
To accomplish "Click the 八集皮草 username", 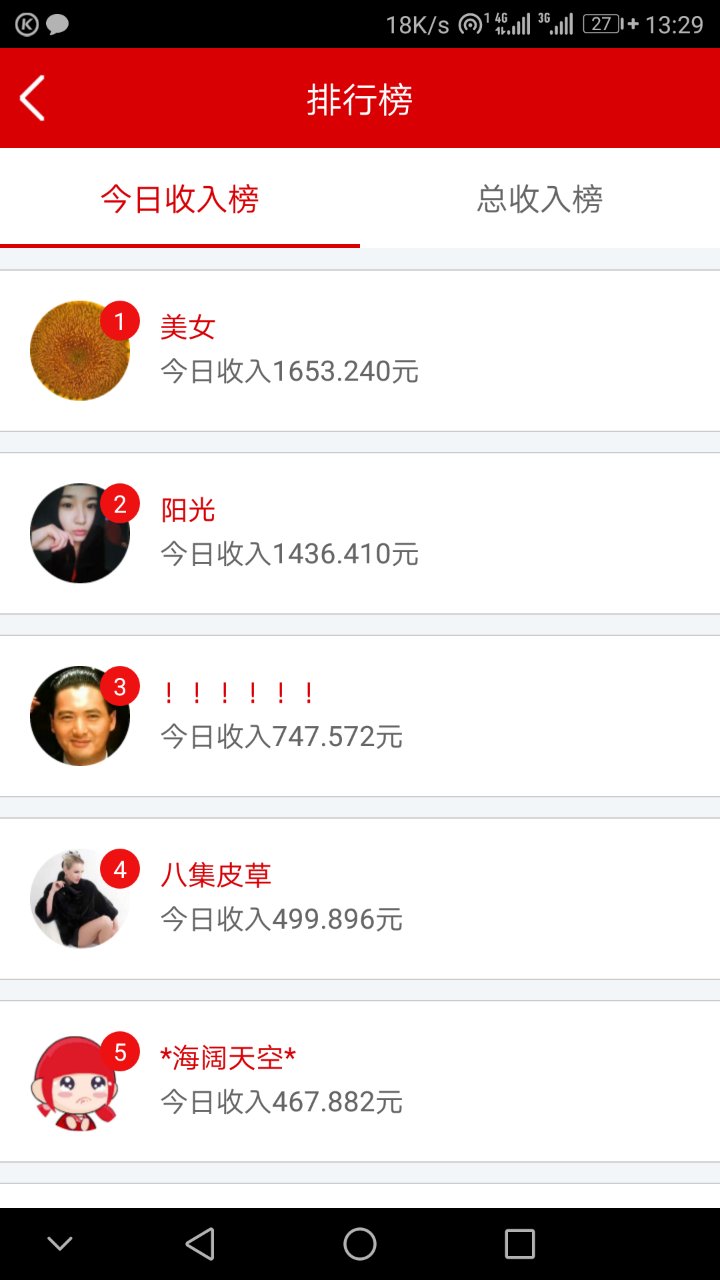I will coord(215,872).
